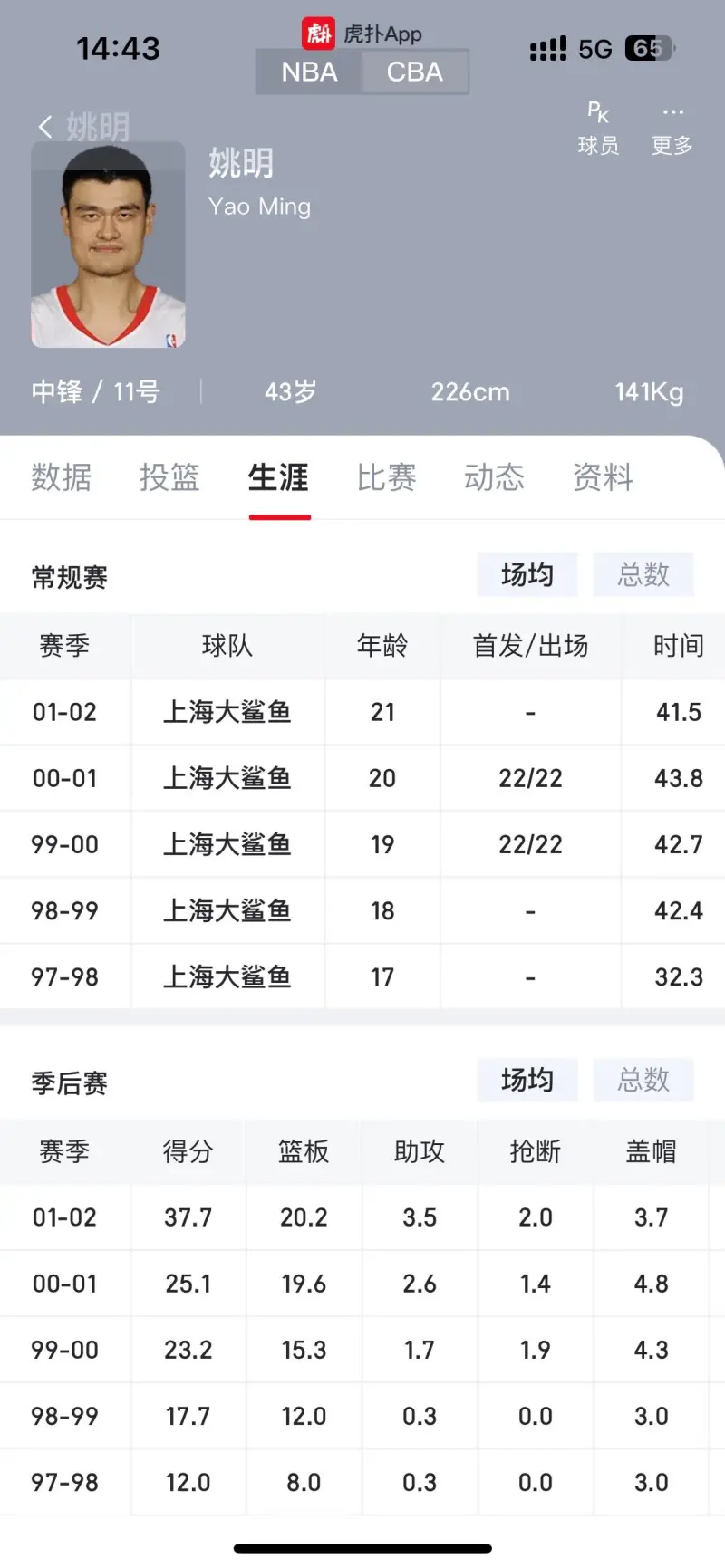Switch to the 数据 tab

click(x=62, y=477)
